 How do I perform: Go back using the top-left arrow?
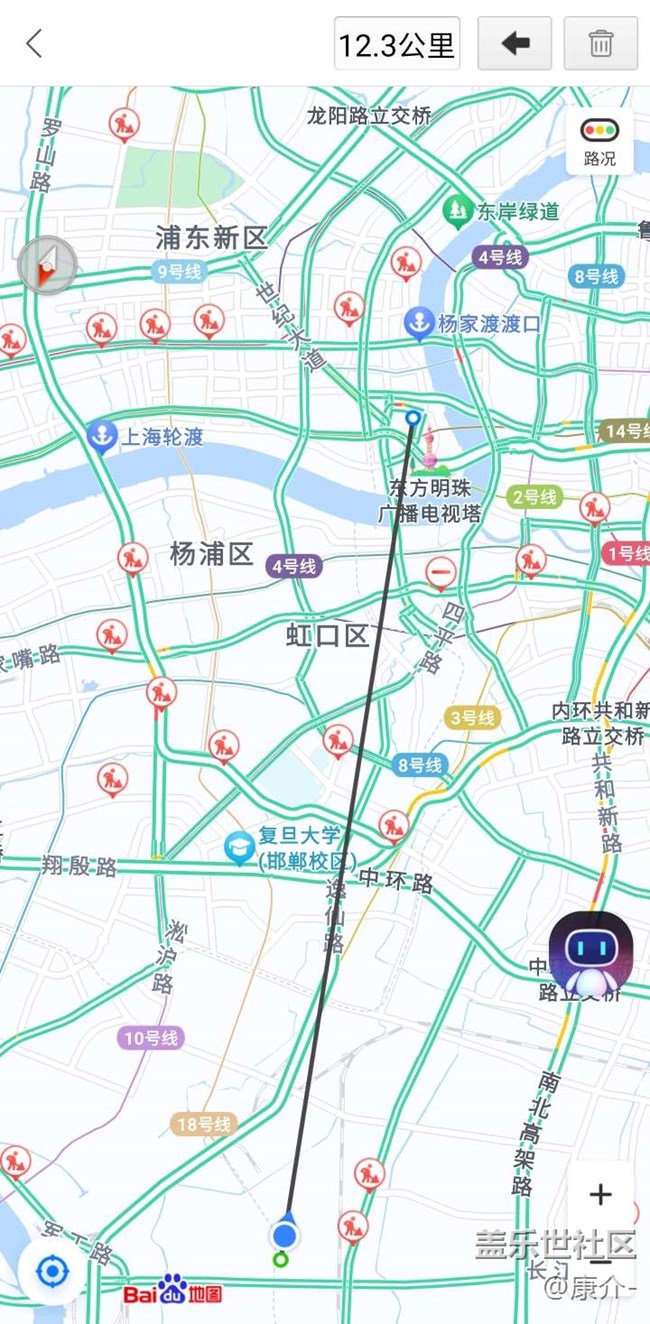pos(35,43)
